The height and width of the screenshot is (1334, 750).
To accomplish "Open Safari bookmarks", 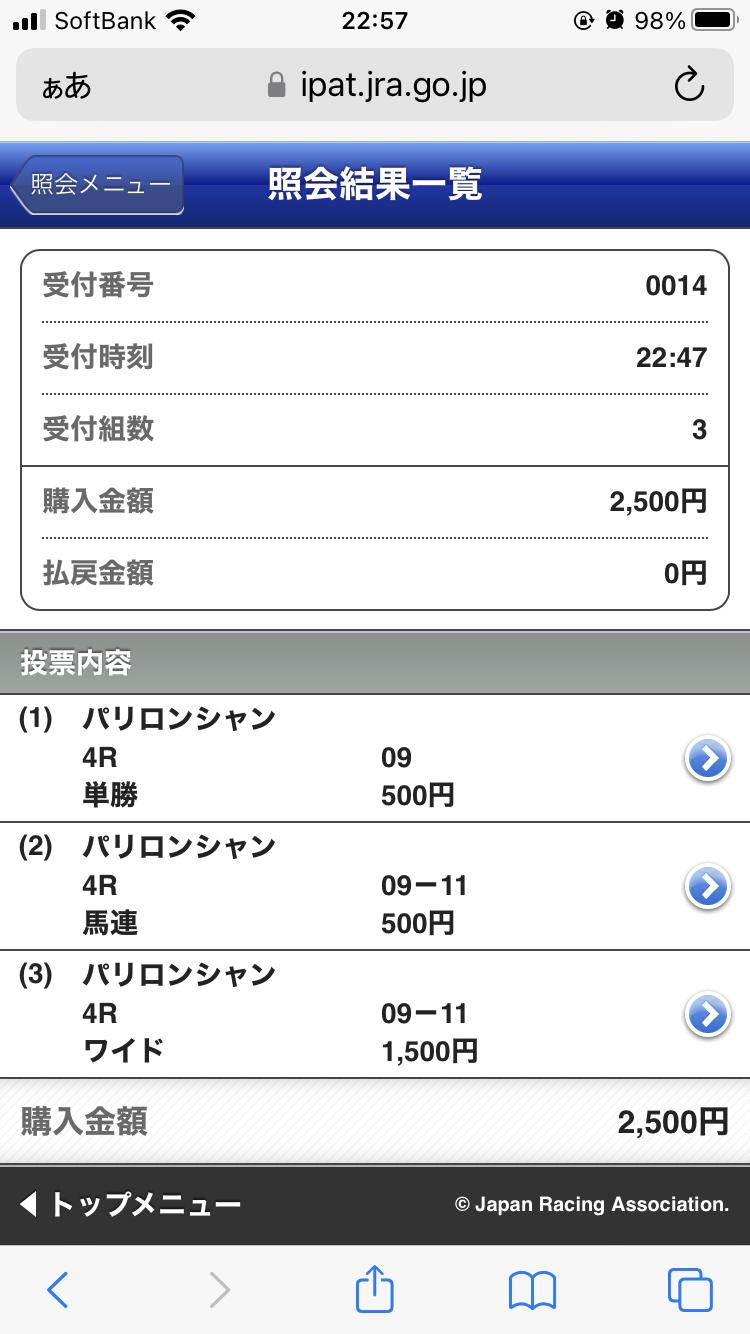I will (x=532, y=1290).
